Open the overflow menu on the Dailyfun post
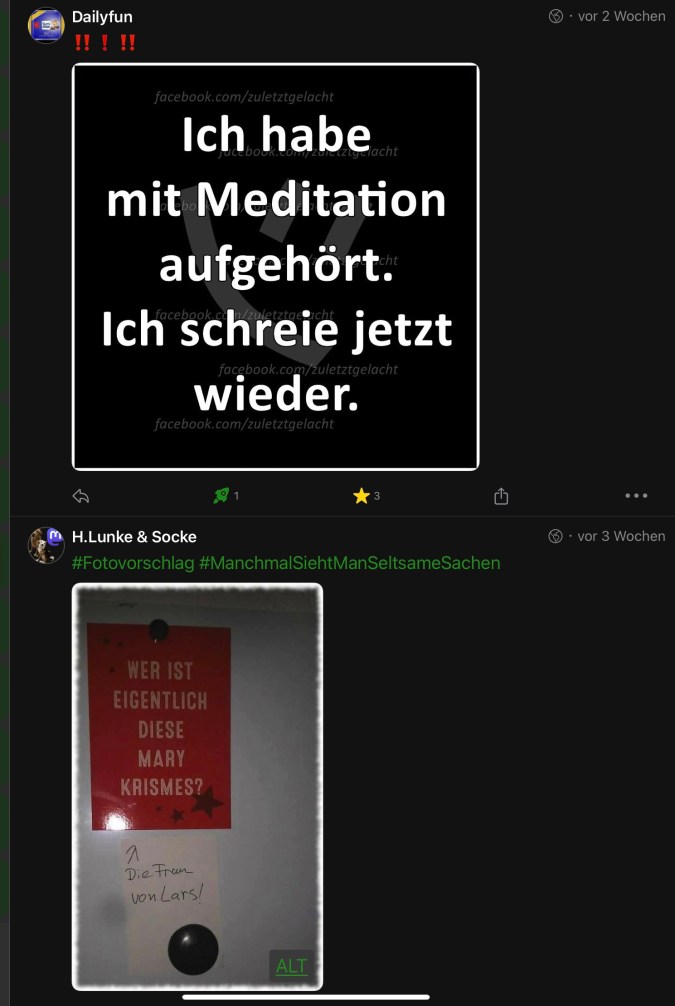This screenshot has width=675, height=1006. pyautogui.click(x=636, y=496)
